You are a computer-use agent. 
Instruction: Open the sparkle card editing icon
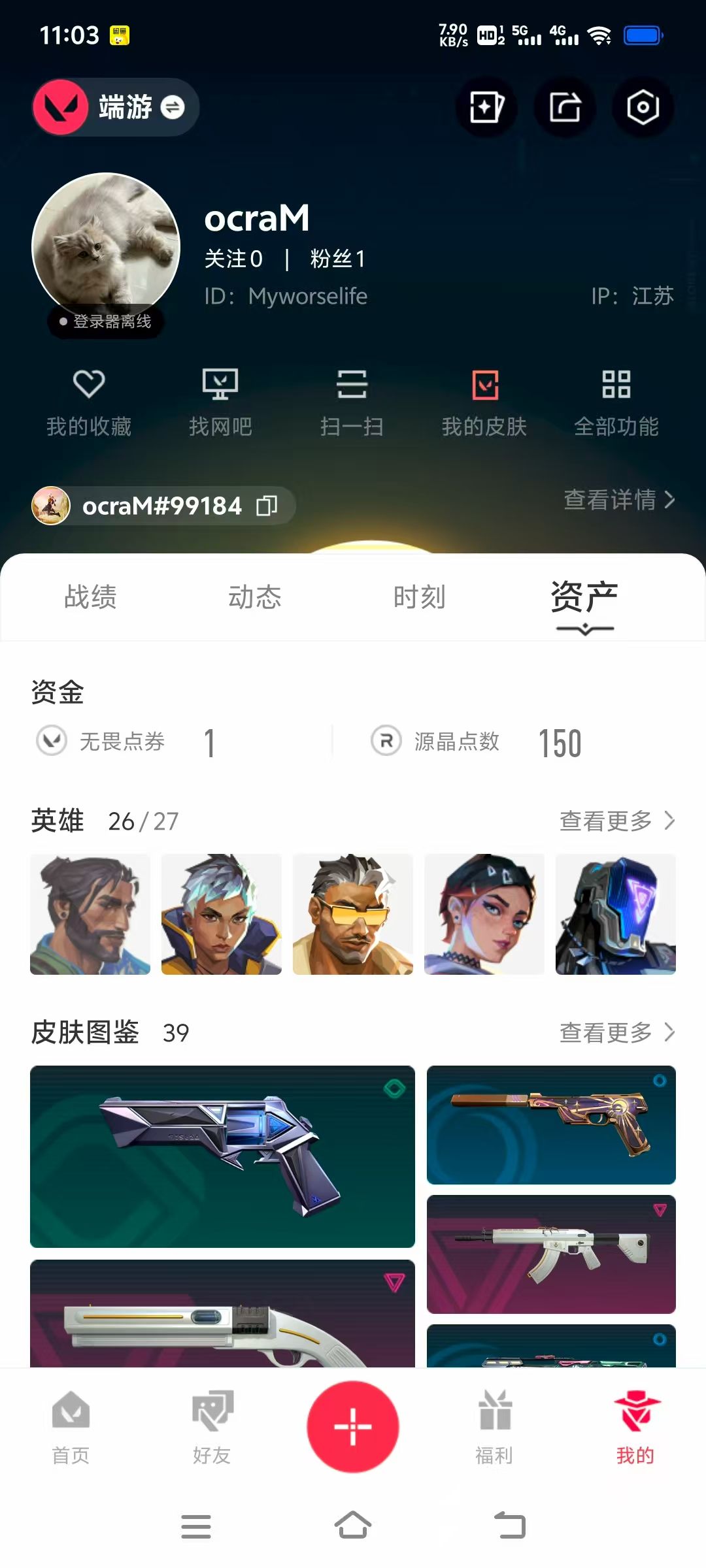(486, 107)
